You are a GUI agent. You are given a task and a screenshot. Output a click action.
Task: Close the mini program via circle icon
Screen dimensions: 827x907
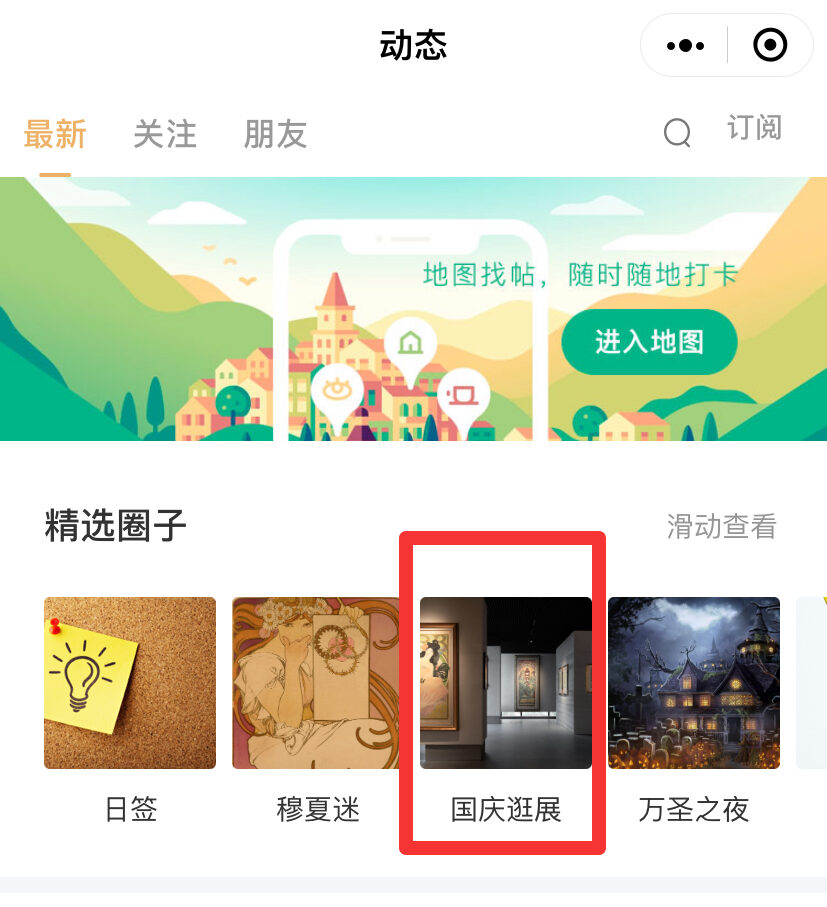point(770,45)
